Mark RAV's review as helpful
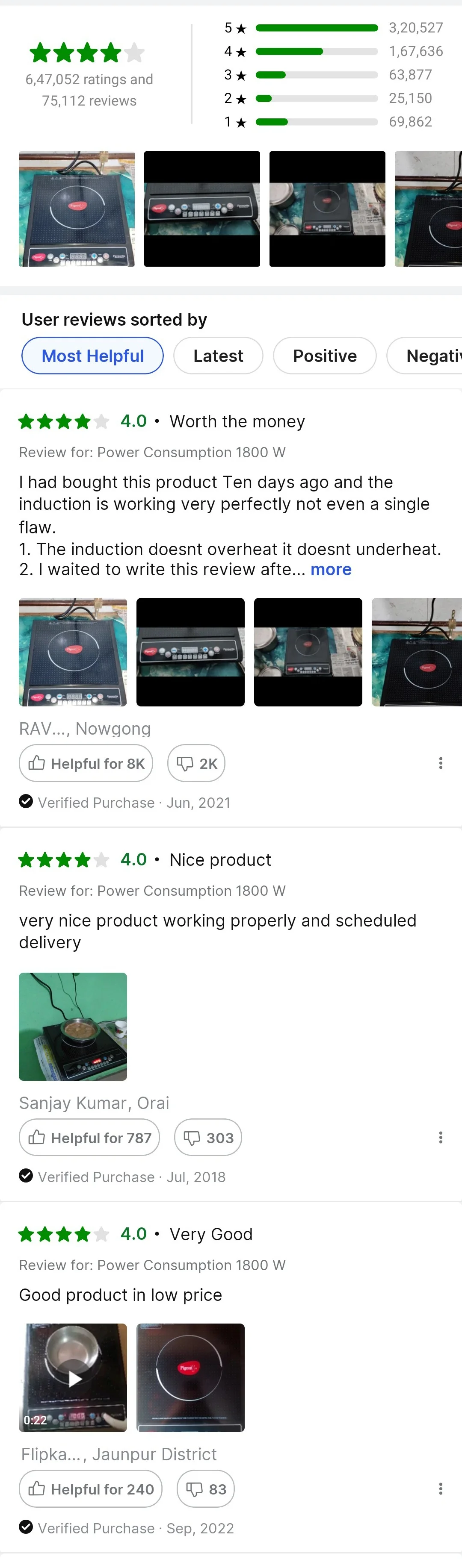 (x=86, y=763)
